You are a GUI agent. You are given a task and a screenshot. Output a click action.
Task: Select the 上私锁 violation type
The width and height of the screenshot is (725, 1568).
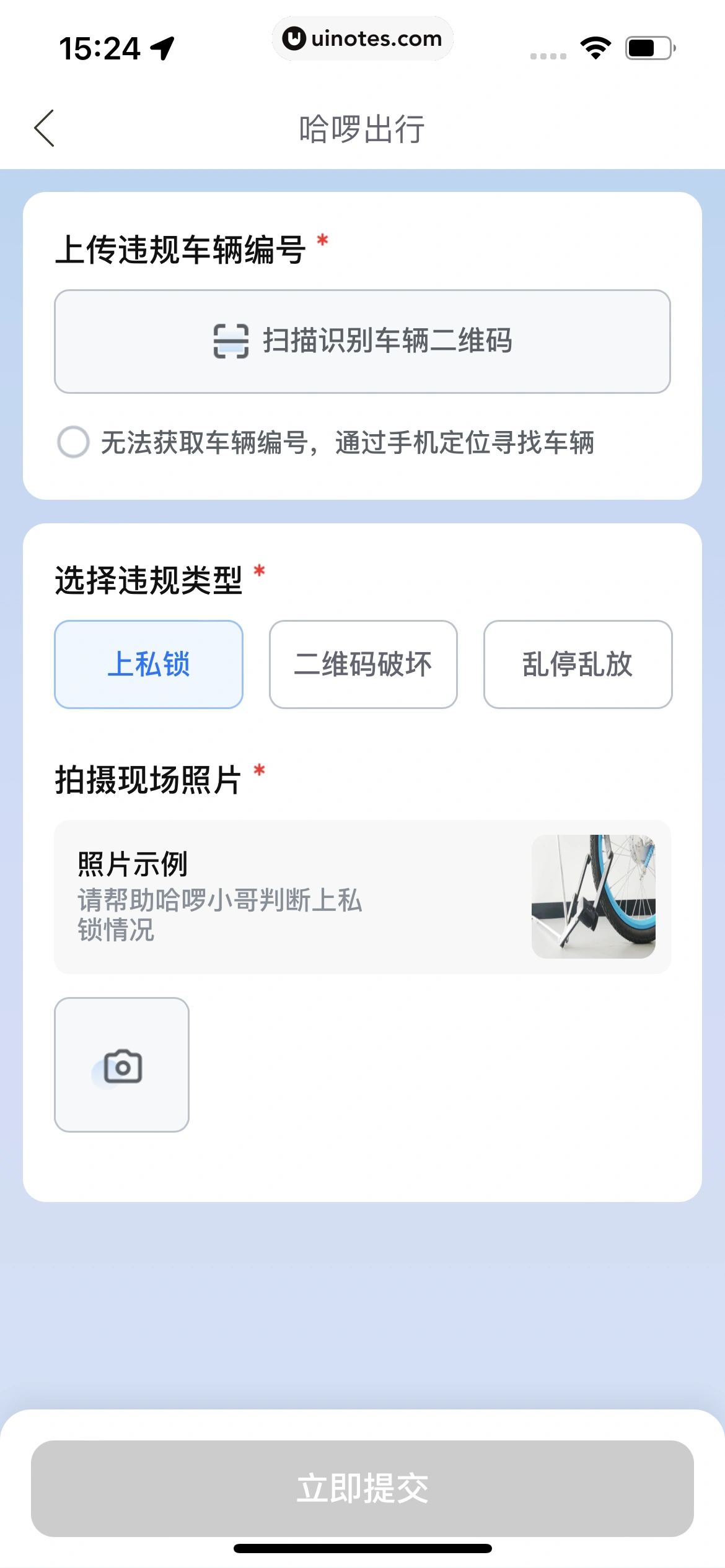149,663
